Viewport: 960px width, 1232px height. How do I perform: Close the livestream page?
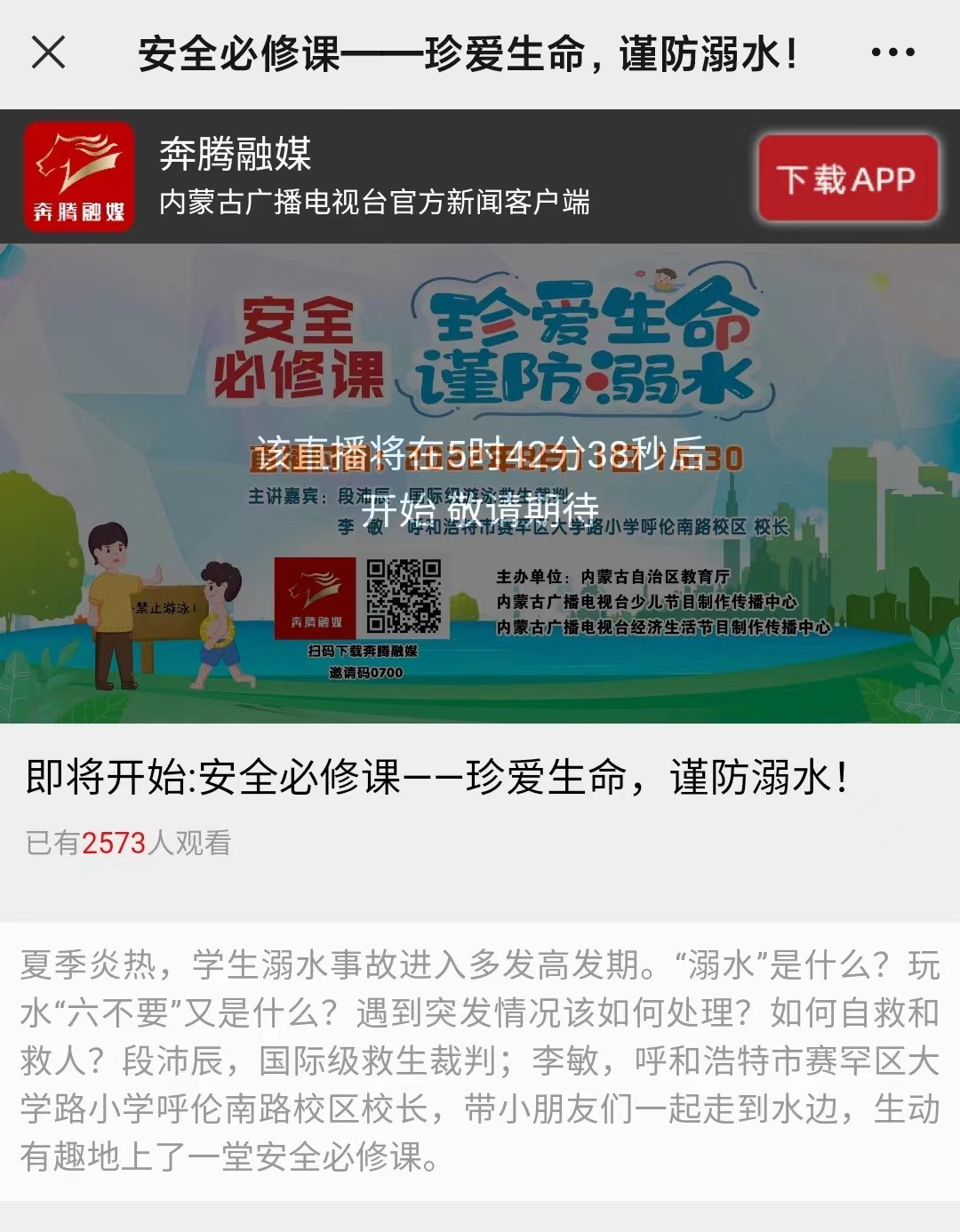(x=49, y=52)
